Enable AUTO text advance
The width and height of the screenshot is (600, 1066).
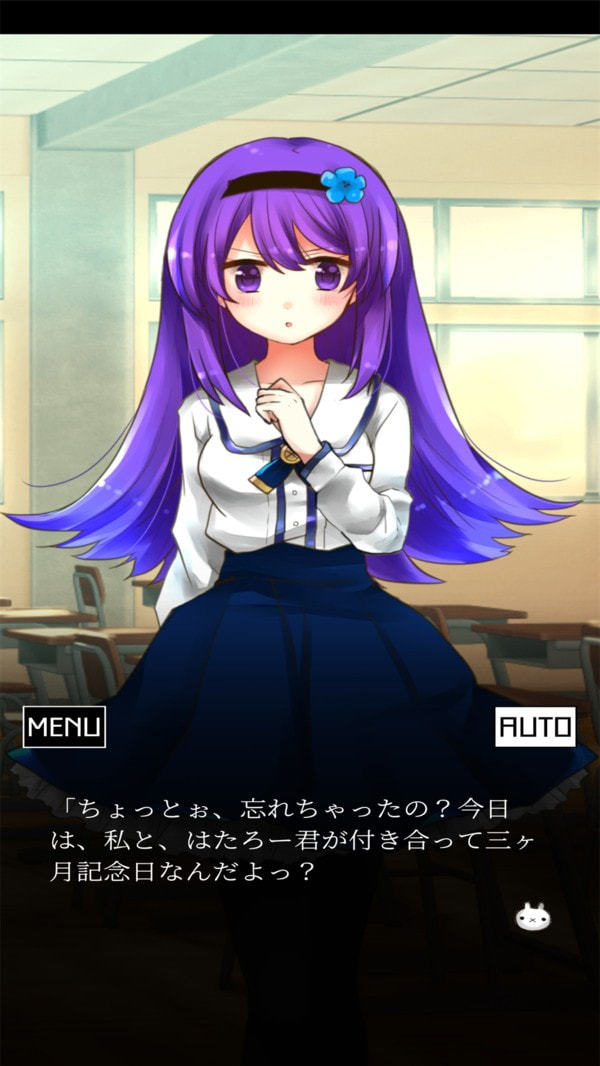tap(536, 726)
